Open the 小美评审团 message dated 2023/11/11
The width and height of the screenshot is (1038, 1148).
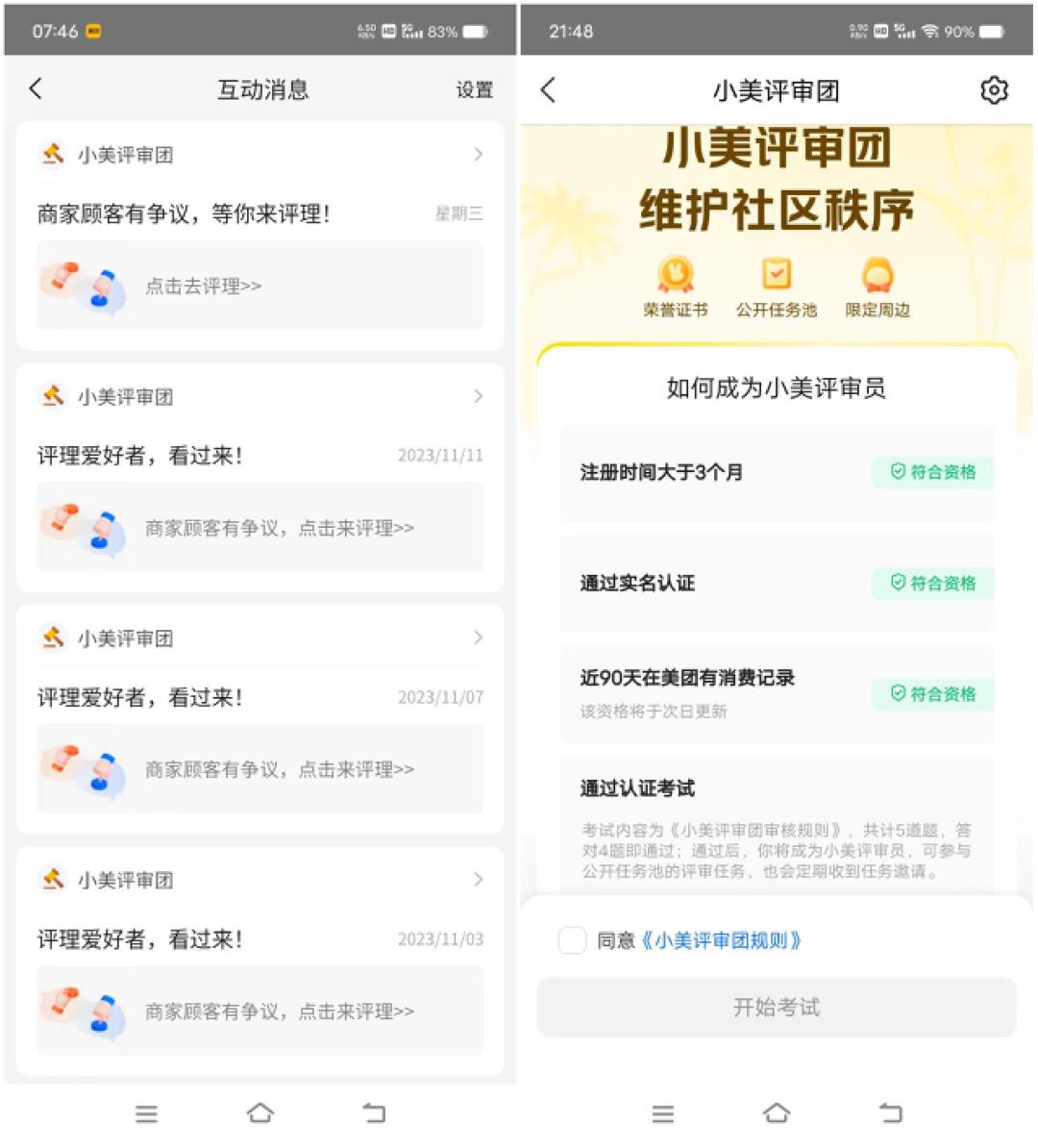(x=259, y=456)
